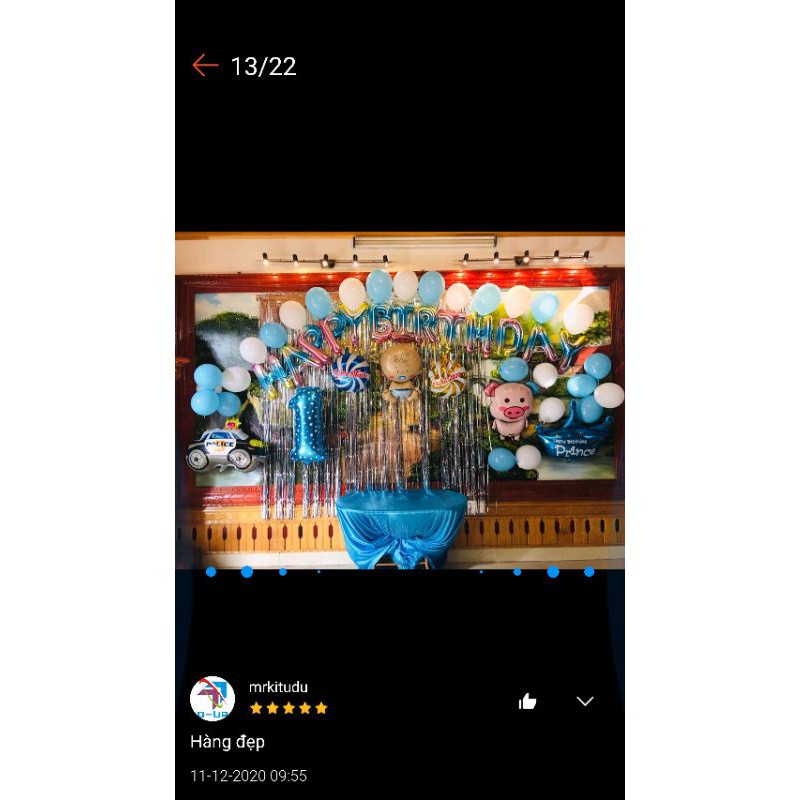Like mrkitudu's review with thumbs up
This screenshot has width=800, height=800.
[x=527, y=701]
